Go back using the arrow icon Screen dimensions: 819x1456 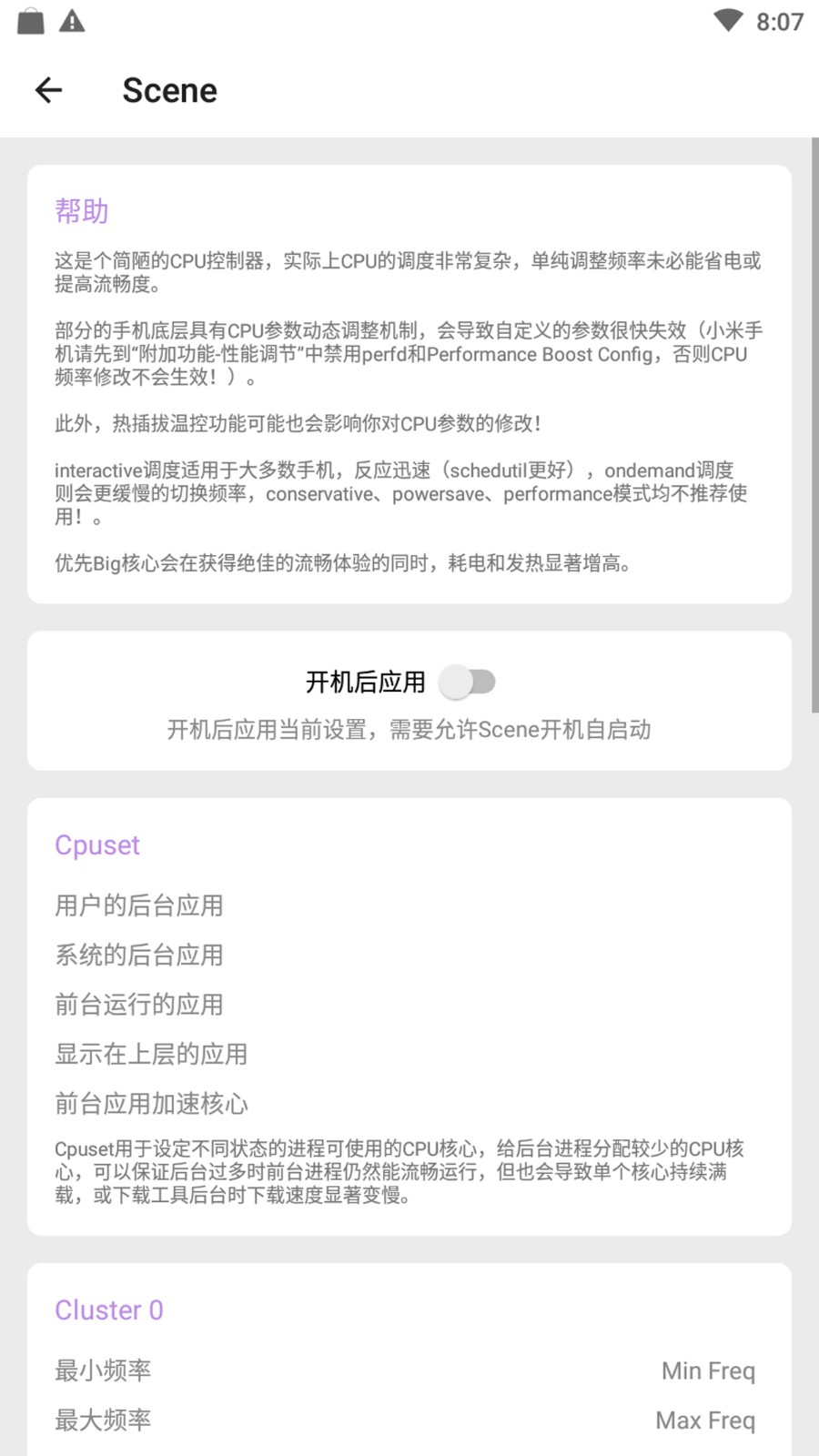click(x=48, y=90)
